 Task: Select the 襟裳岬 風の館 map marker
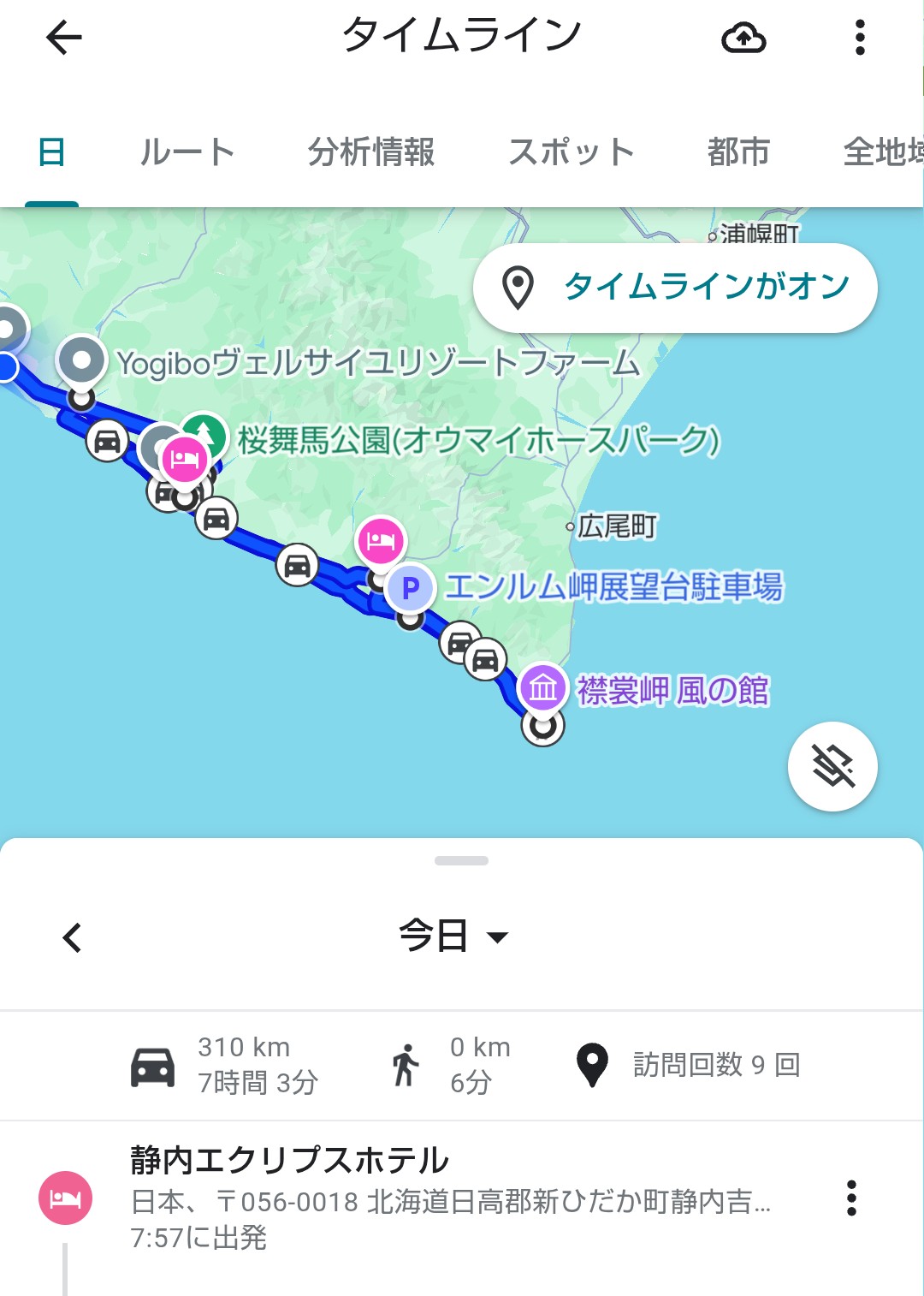click(543, 687)
